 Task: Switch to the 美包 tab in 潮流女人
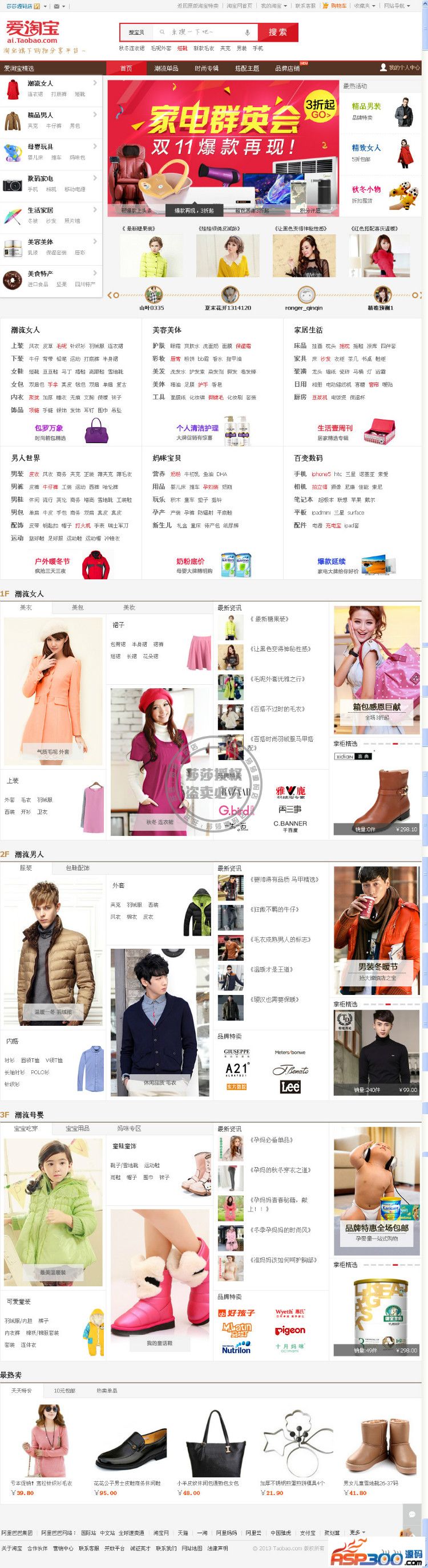pos(77,607)
